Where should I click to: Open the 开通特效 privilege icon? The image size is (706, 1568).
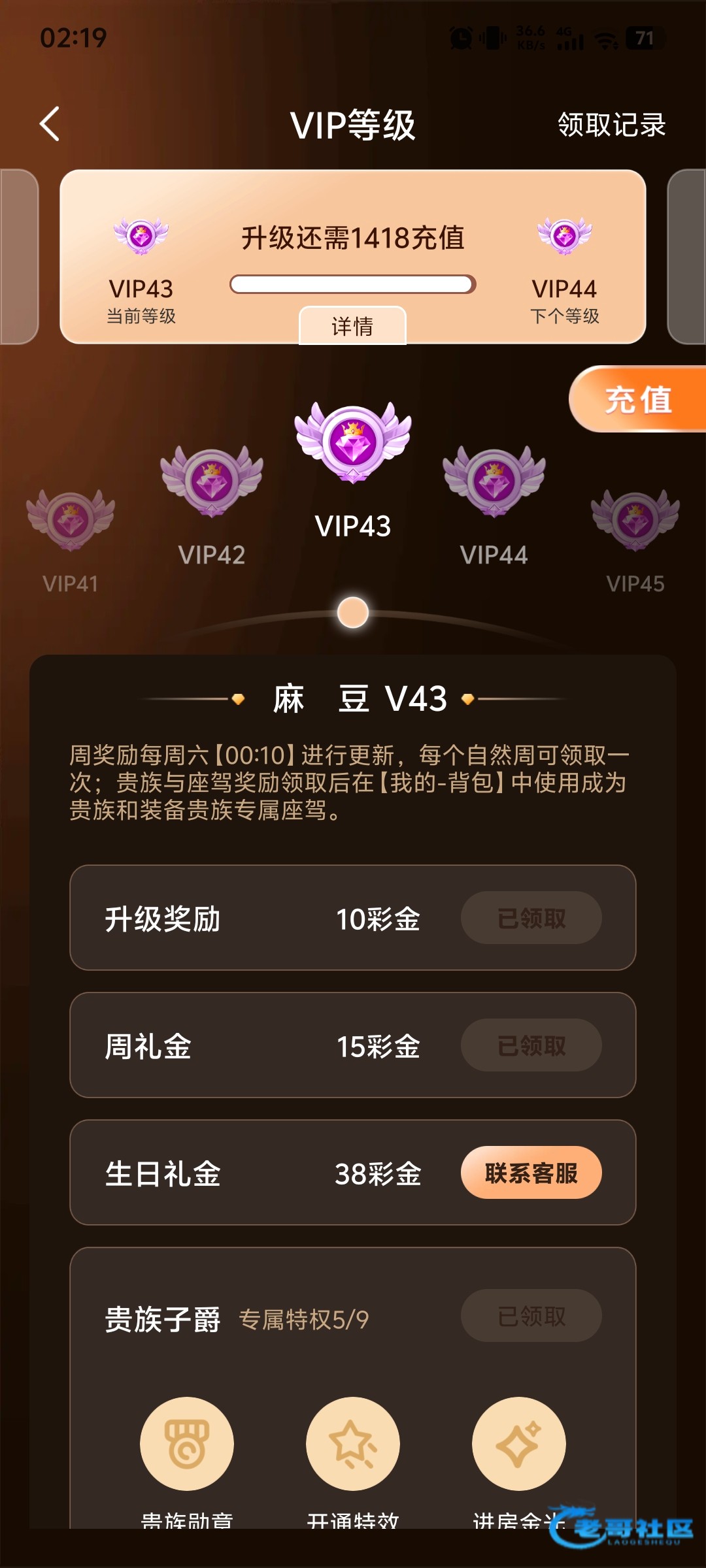click(x=353, y=1444)
